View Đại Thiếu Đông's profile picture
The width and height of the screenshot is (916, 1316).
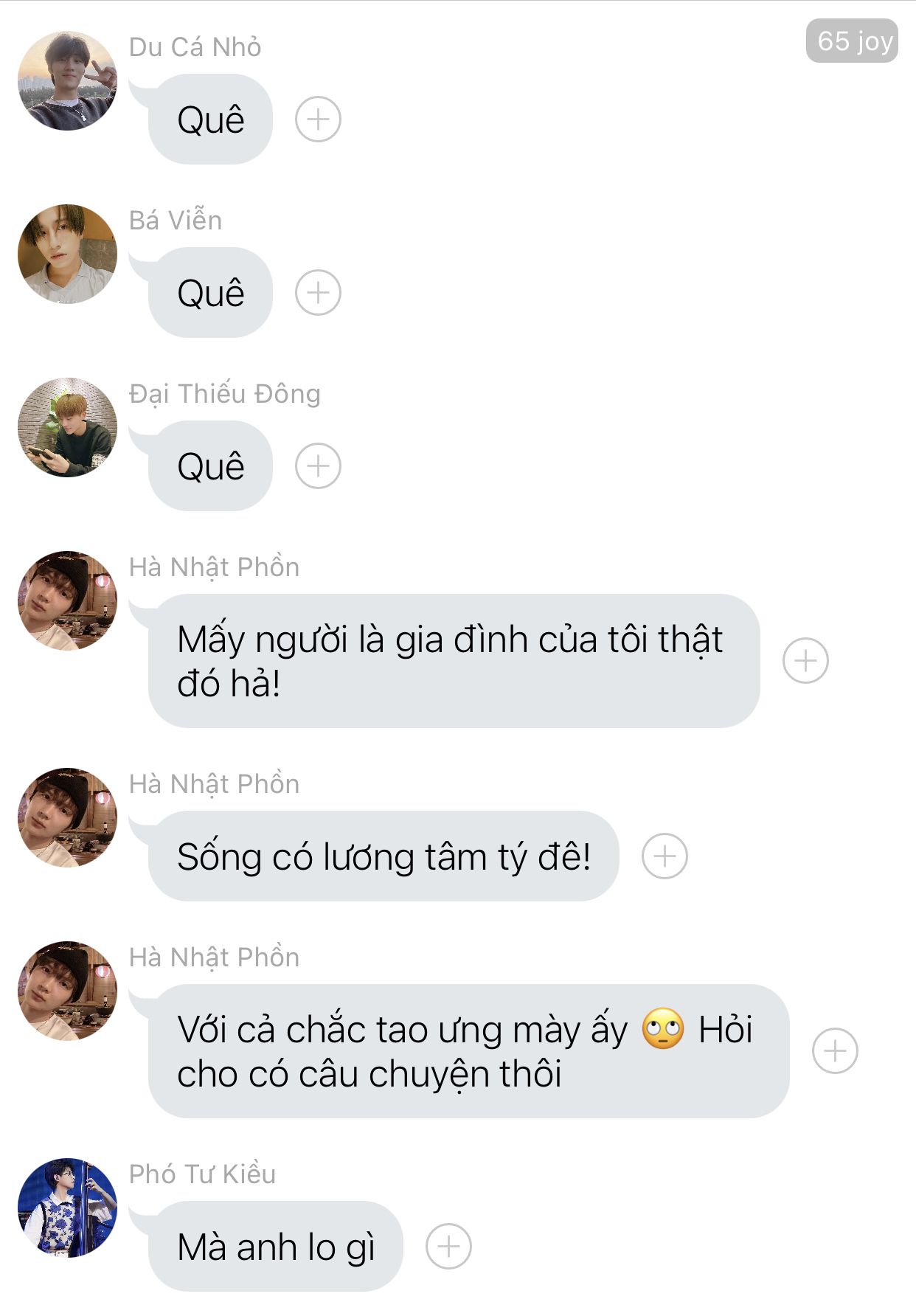(x=67, y=427)
